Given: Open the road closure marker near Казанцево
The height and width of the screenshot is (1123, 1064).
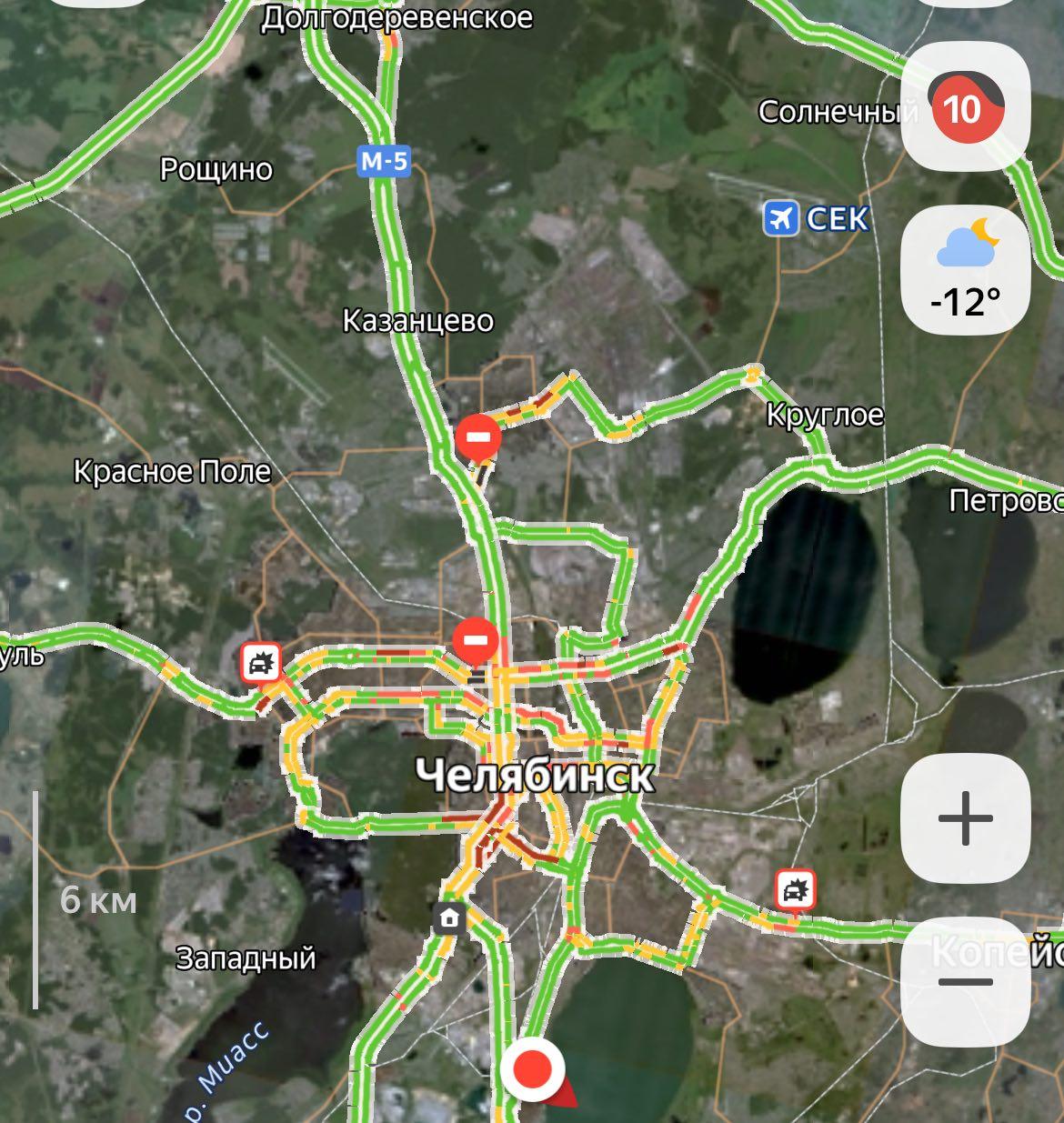Looking at the screenshot, I should pyautogui.click(x=478, y=439).
